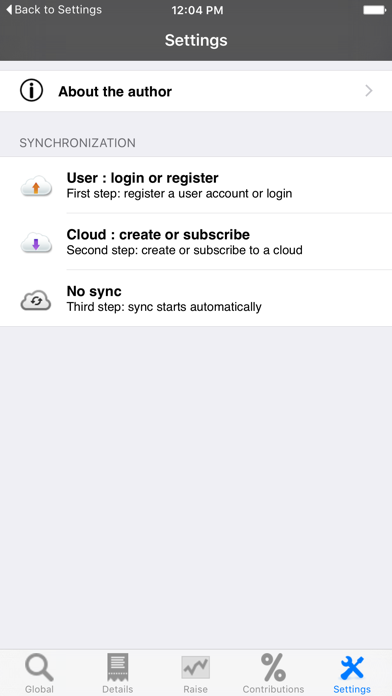
Task: Switch to the Global tab
Action: tap(39, 673)
